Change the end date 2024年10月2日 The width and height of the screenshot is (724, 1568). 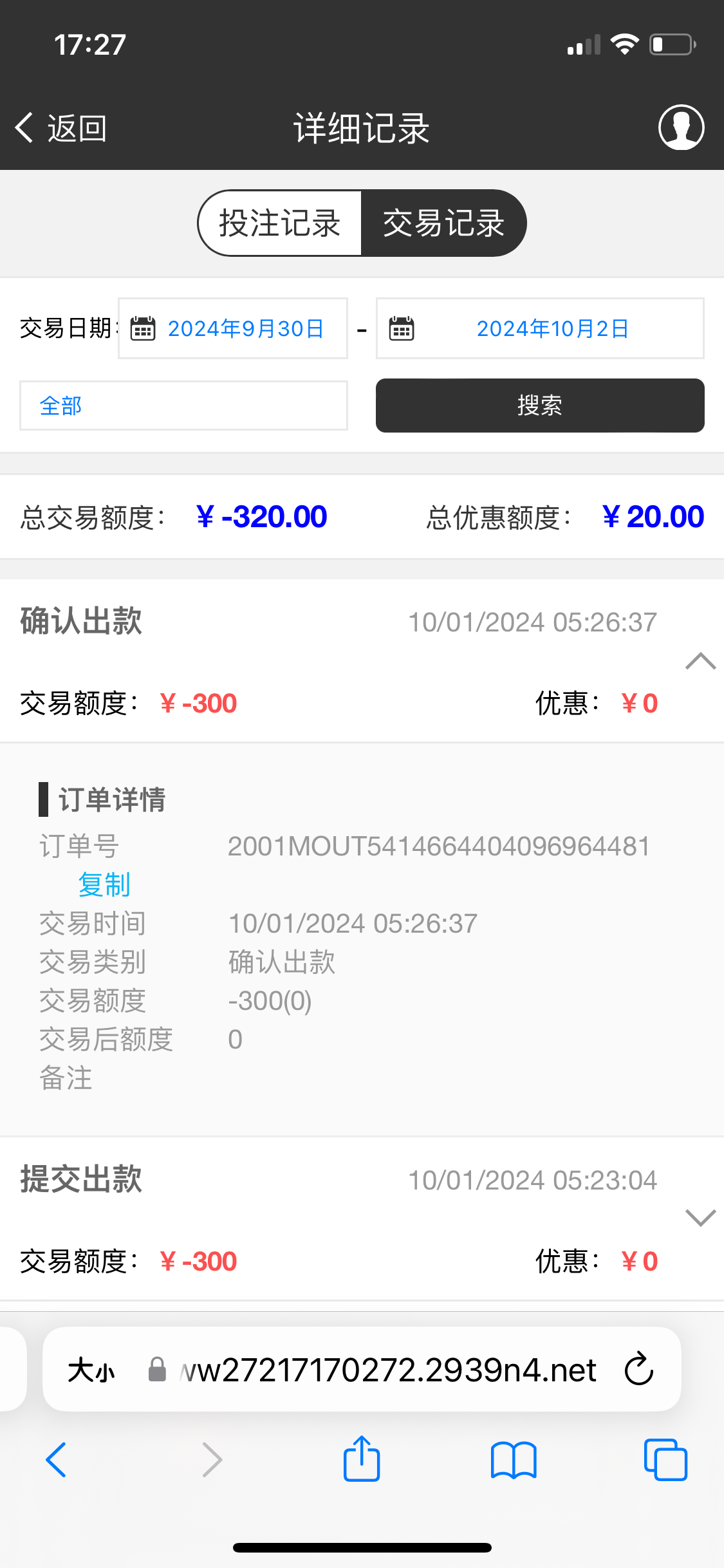(539, 328)
